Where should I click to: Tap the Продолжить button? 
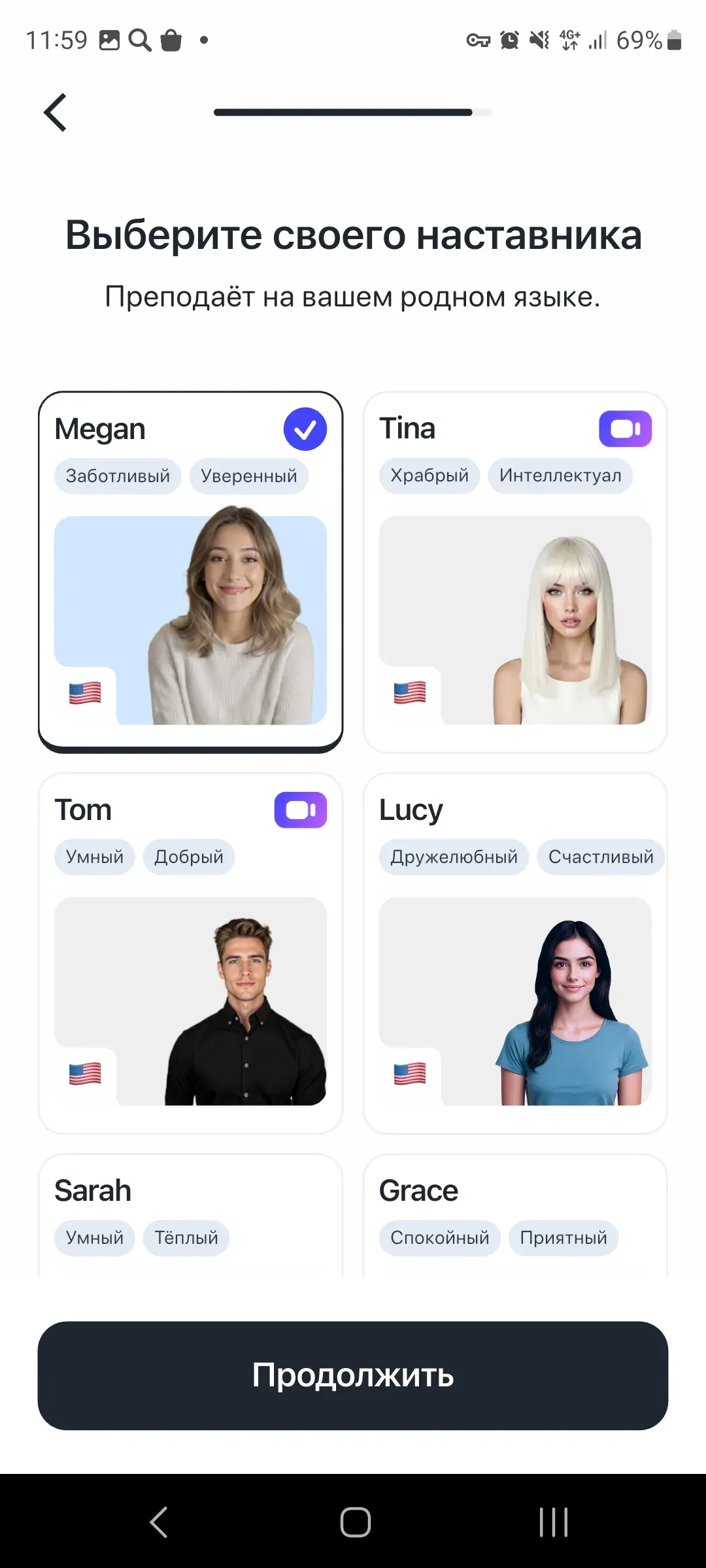click(353, 1375)
